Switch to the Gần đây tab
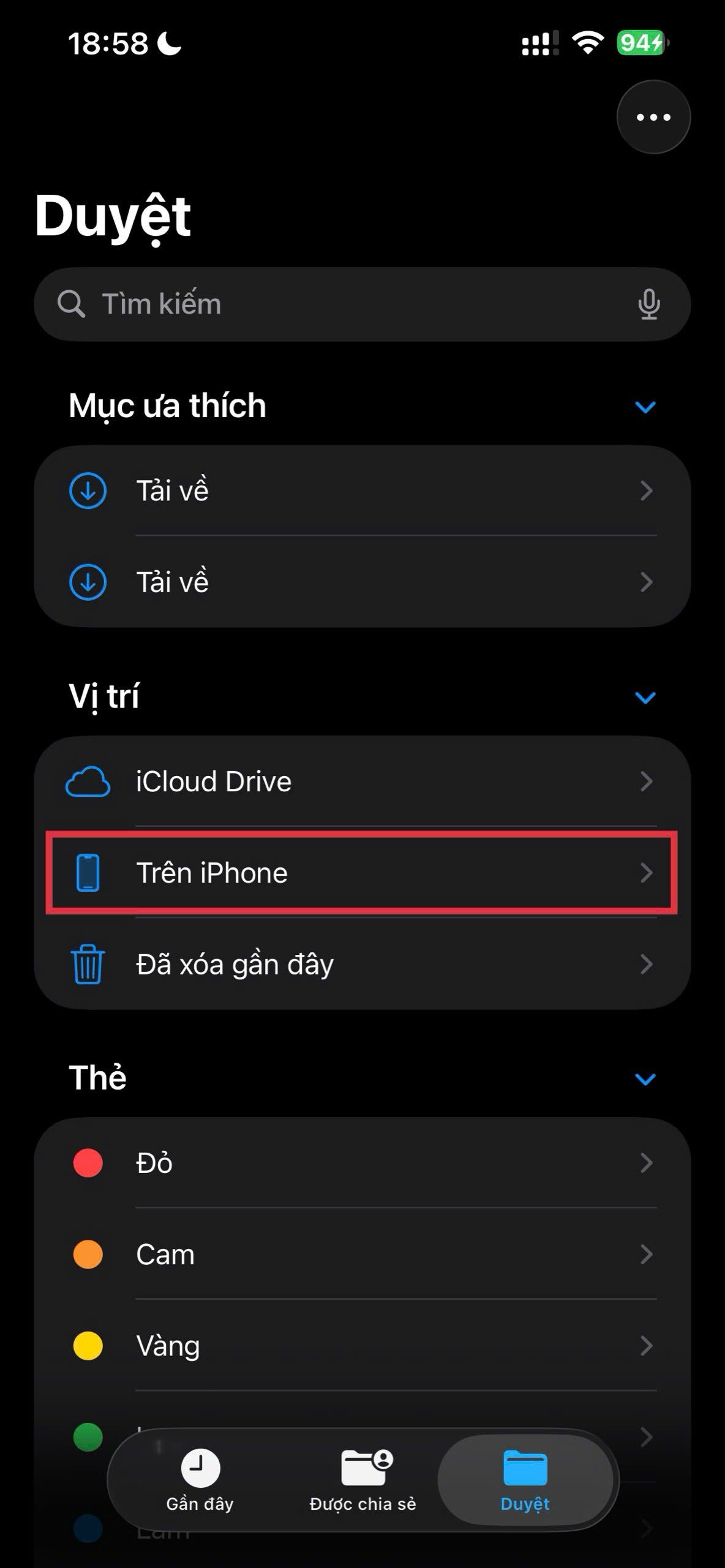The width and height of the screenshot is (725, 1568). coord(200,1479)
